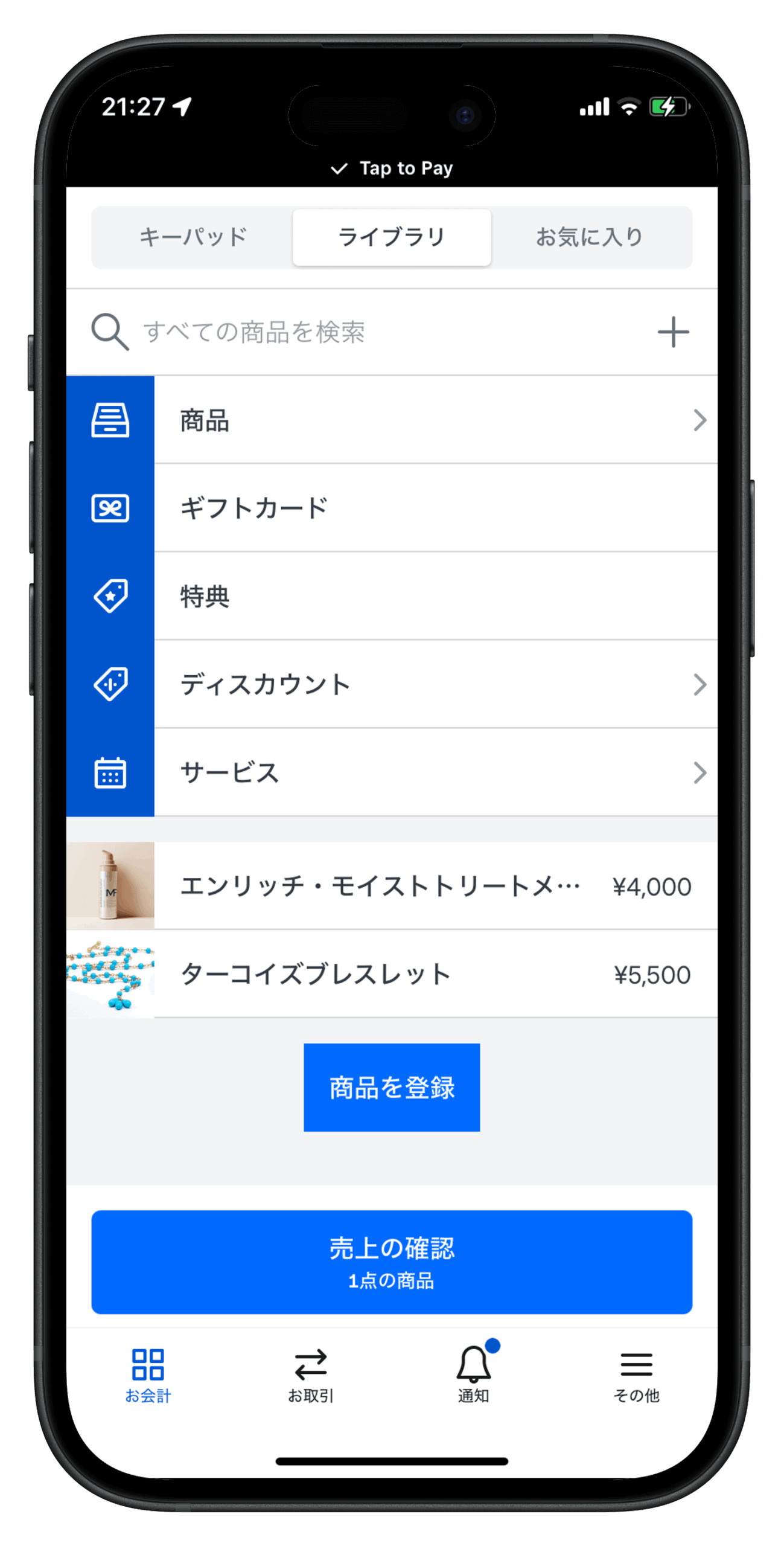Add エンリッチ・モイストトリートメント item for ¥4,000

(435, 886)
